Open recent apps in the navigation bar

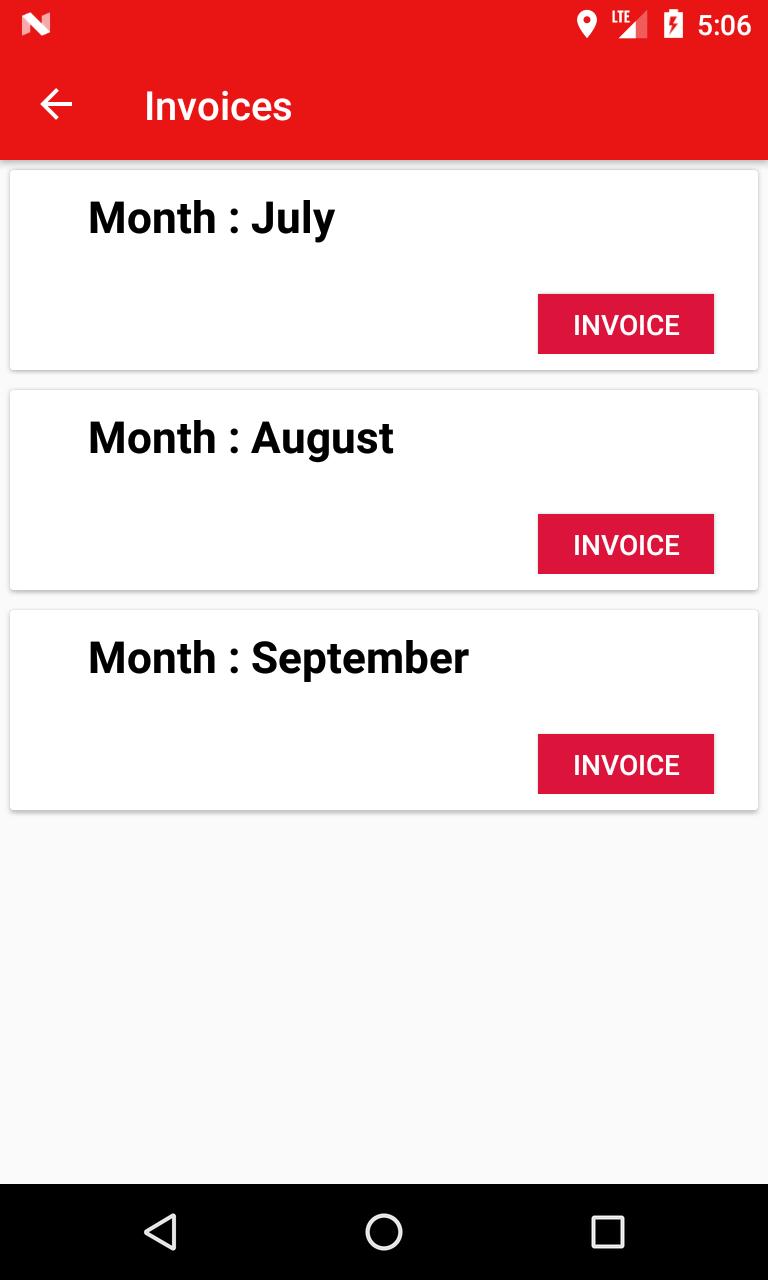pos(607,1232)
